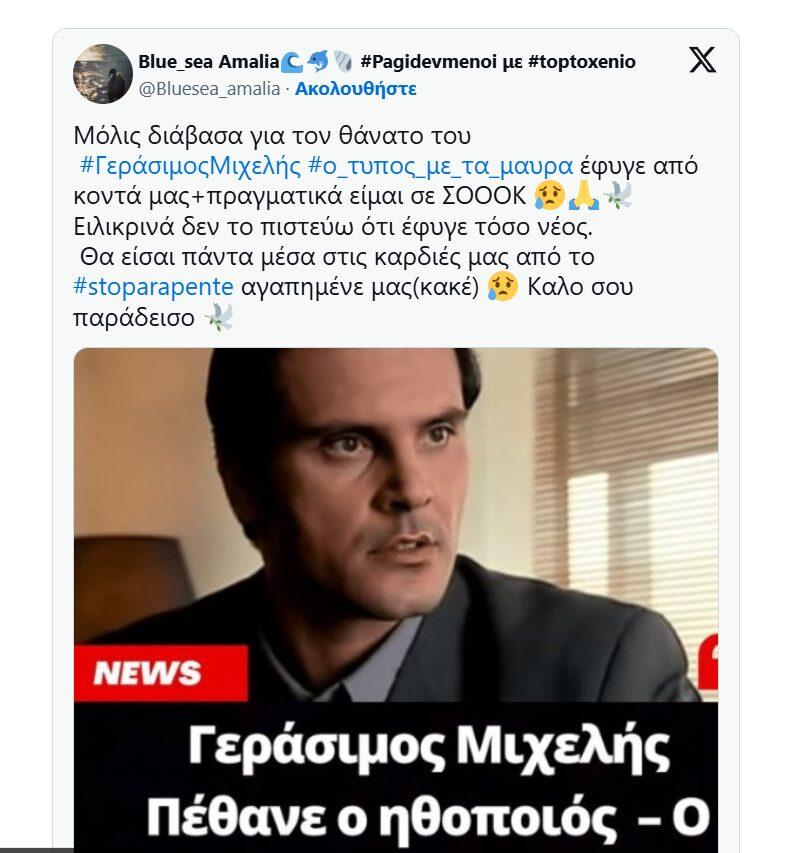Open the @Bluesea_amalia handle

pos(209,88)
